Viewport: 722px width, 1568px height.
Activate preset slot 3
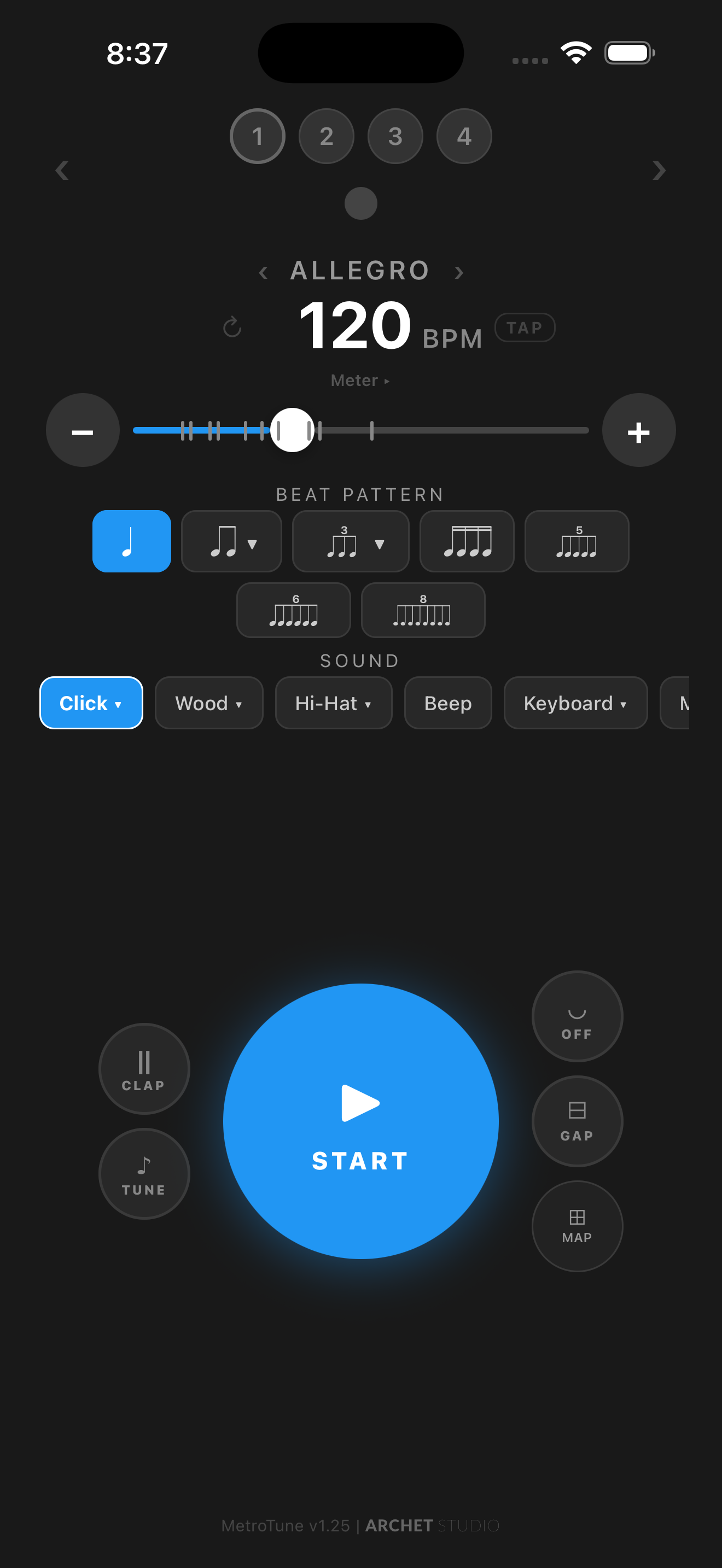coord(394,136)
